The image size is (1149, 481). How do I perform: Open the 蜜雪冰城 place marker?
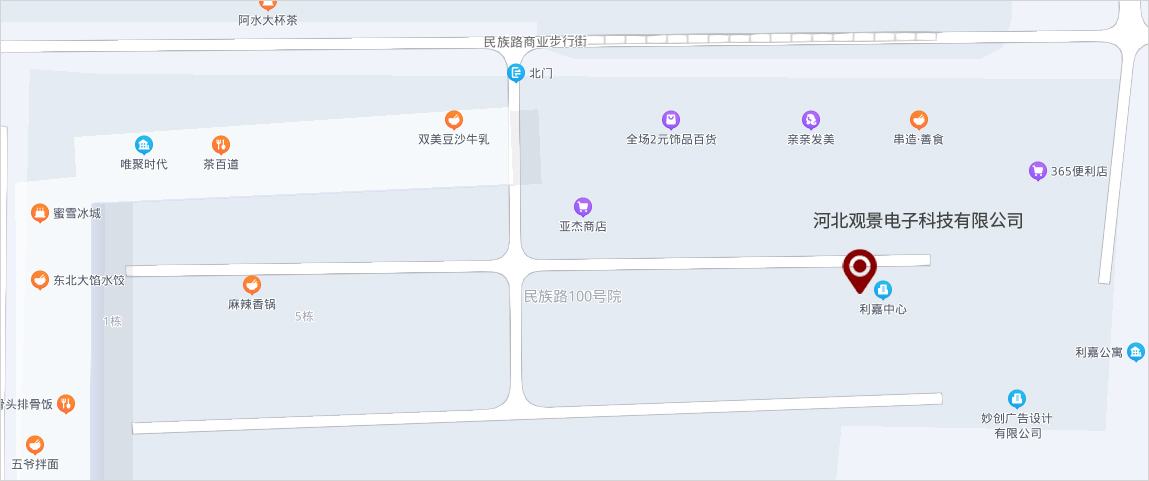pyautogui.click(x=40, y=213)
